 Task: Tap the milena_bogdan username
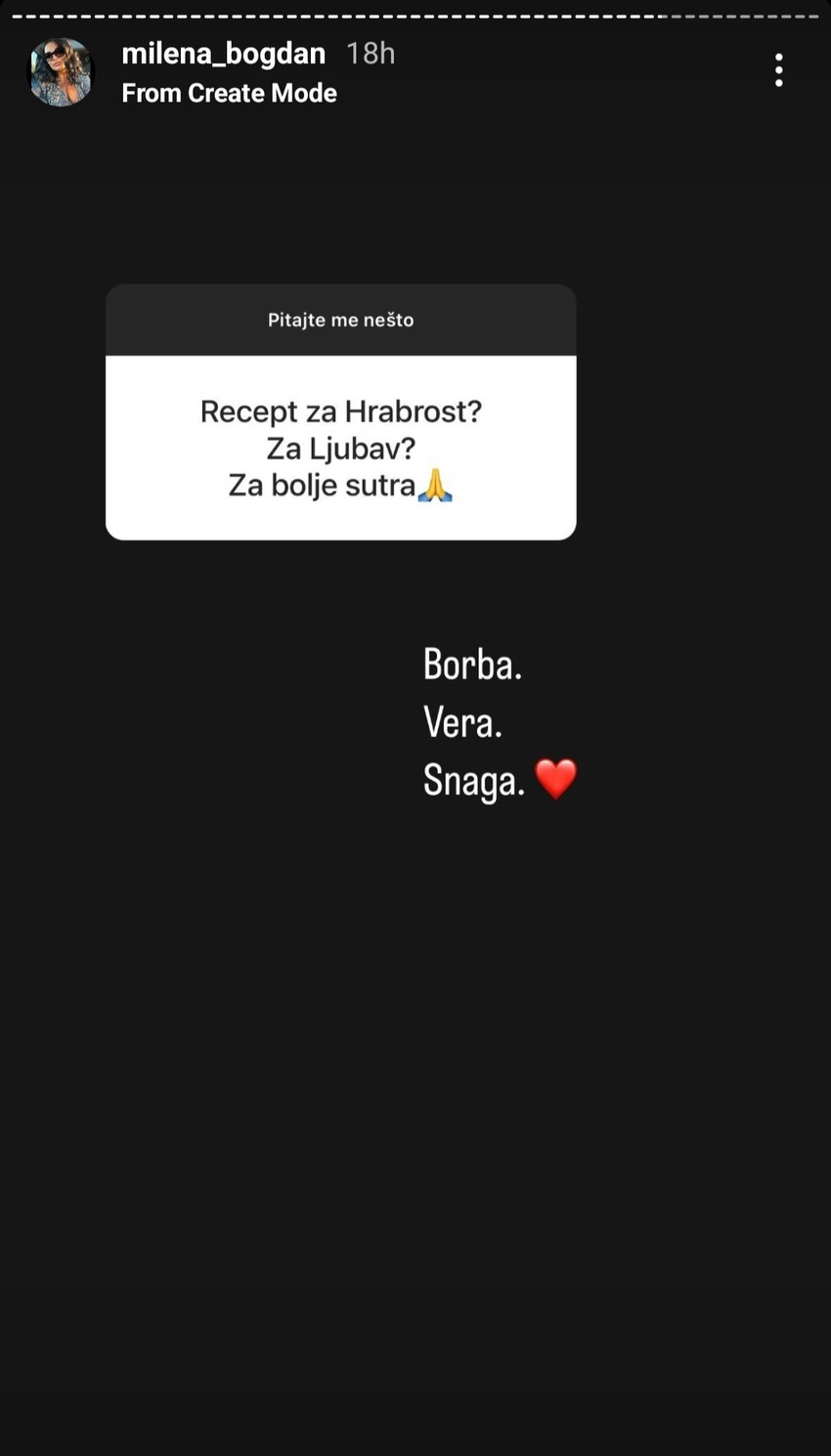click(x=223, y=54)
